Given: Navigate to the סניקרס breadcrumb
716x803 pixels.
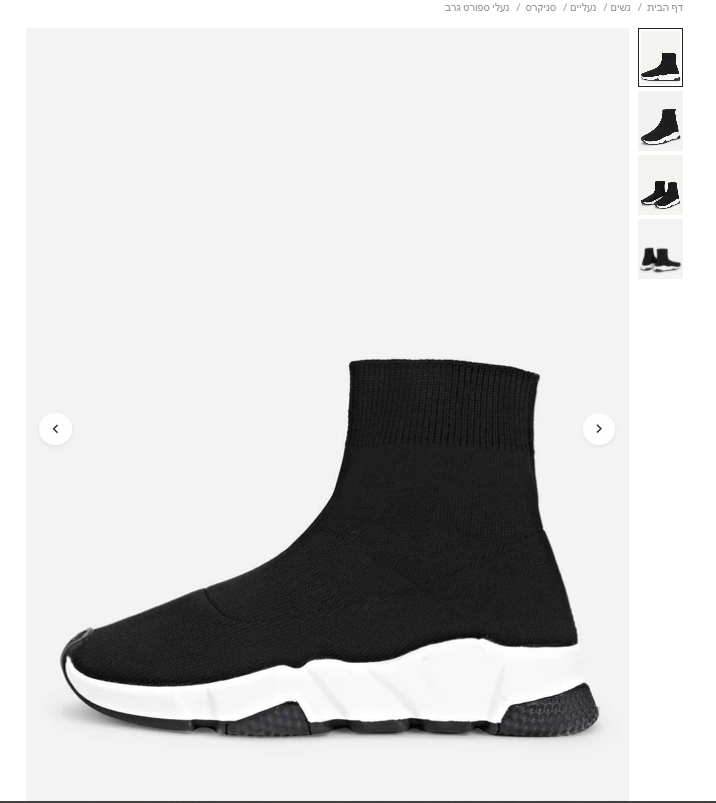Looking at the screenshot, I should click(x=541, y=8).
